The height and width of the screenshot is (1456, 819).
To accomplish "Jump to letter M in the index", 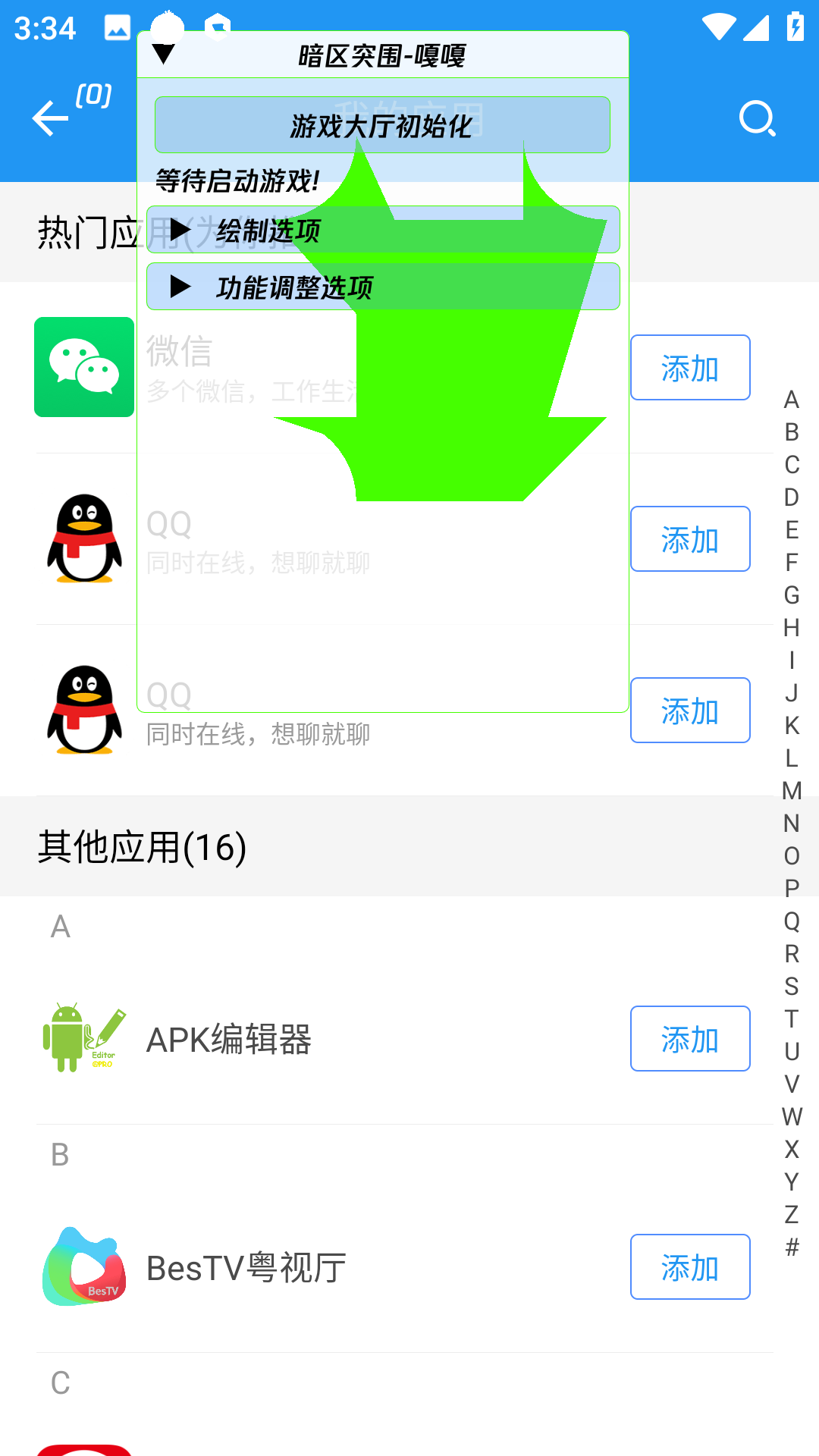I will pos(792,791).
